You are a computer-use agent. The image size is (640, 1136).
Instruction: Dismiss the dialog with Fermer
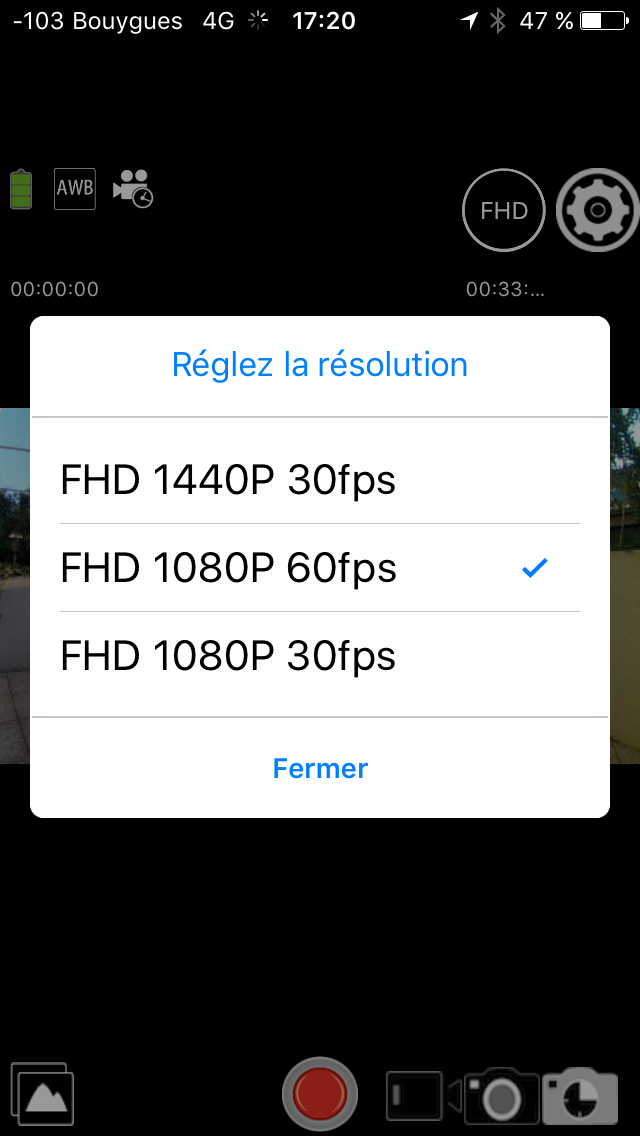tap(320, 768)
